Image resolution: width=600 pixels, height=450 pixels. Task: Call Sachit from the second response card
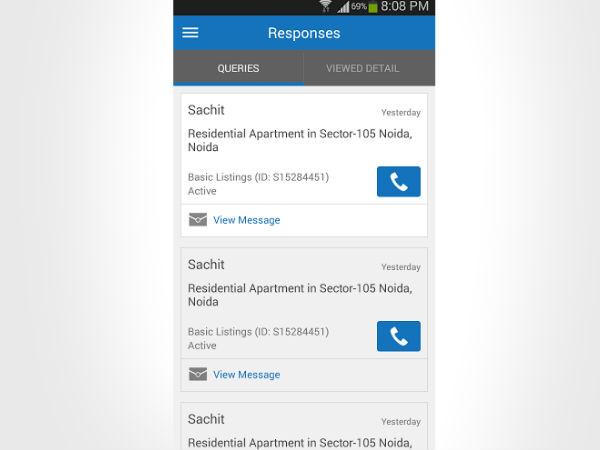pos(398,337)
